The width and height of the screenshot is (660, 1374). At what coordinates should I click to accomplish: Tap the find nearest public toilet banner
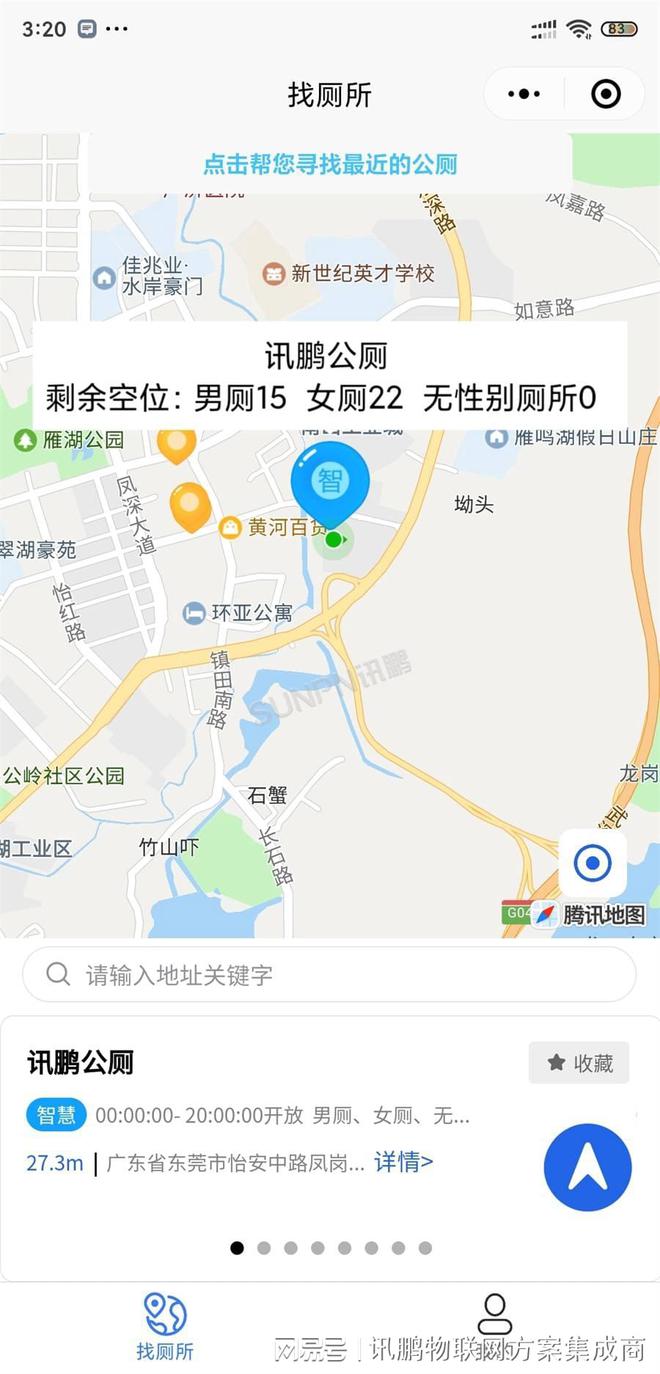point(330,164)
